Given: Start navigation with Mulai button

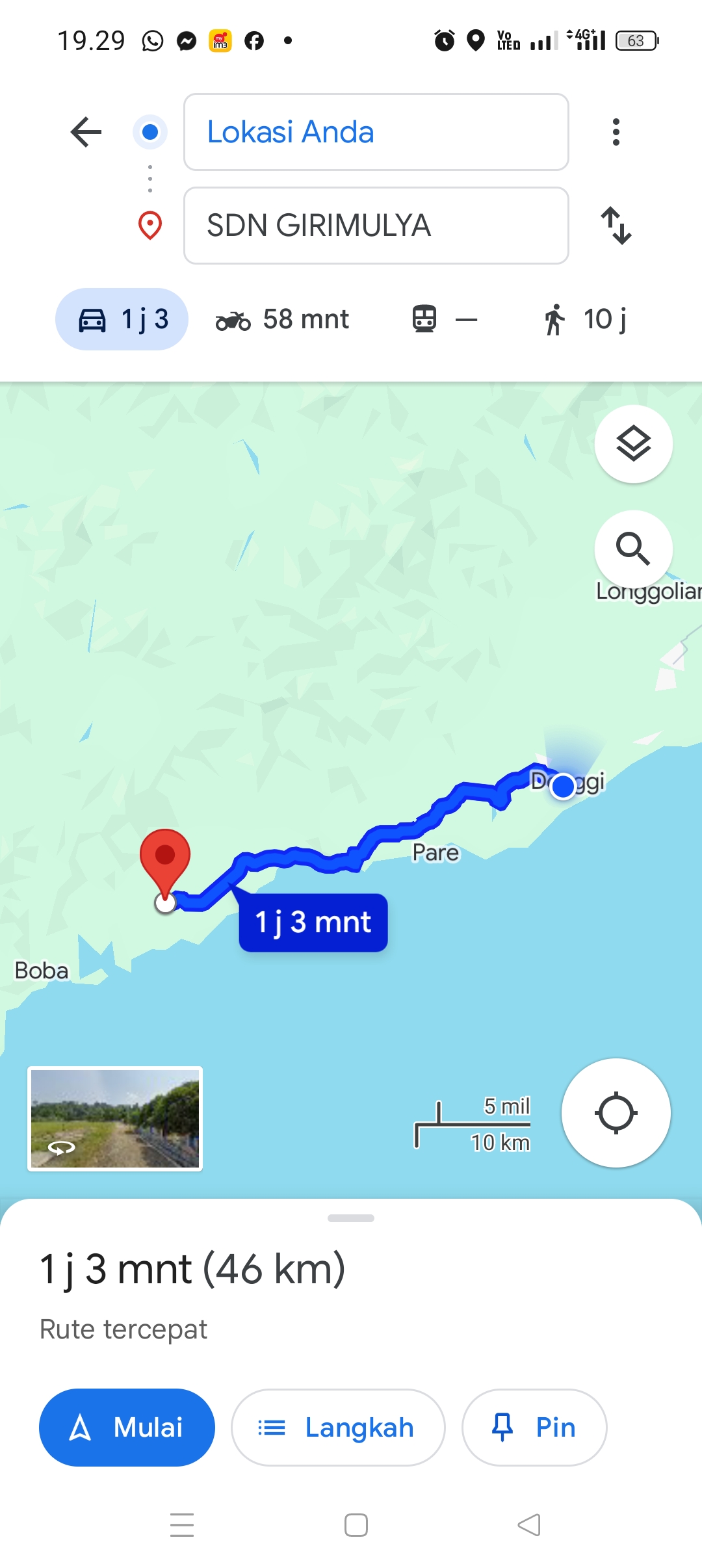Looking at the screenshot, I should tap(127, 1428).
